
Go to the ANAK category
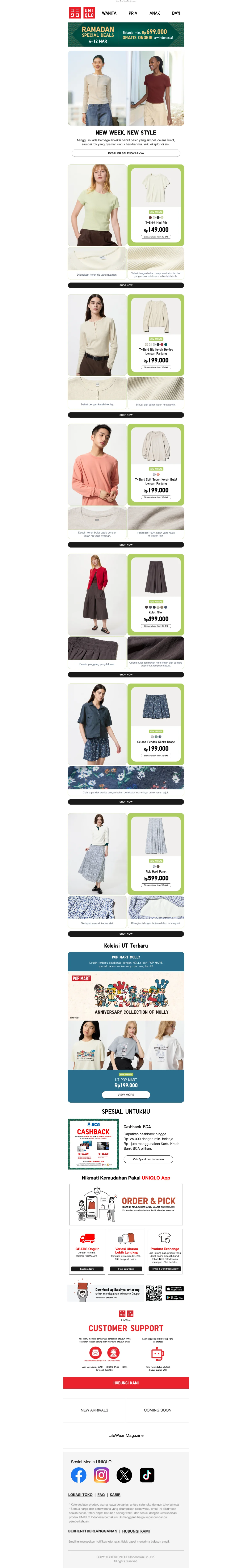pos(154,13)
